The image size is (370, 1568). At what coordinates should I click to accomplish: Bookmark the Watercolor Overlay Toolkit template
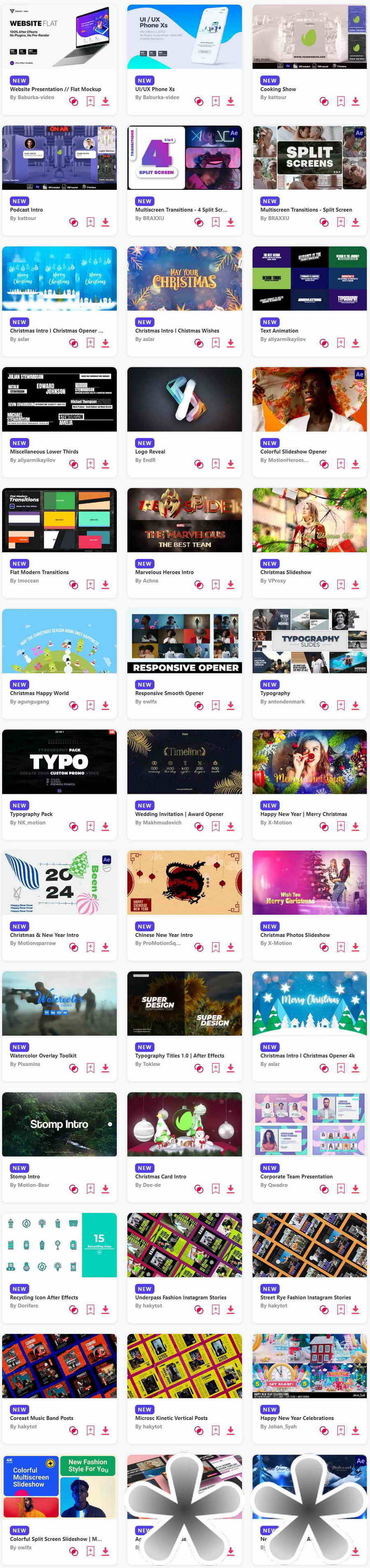point(90,1068)
